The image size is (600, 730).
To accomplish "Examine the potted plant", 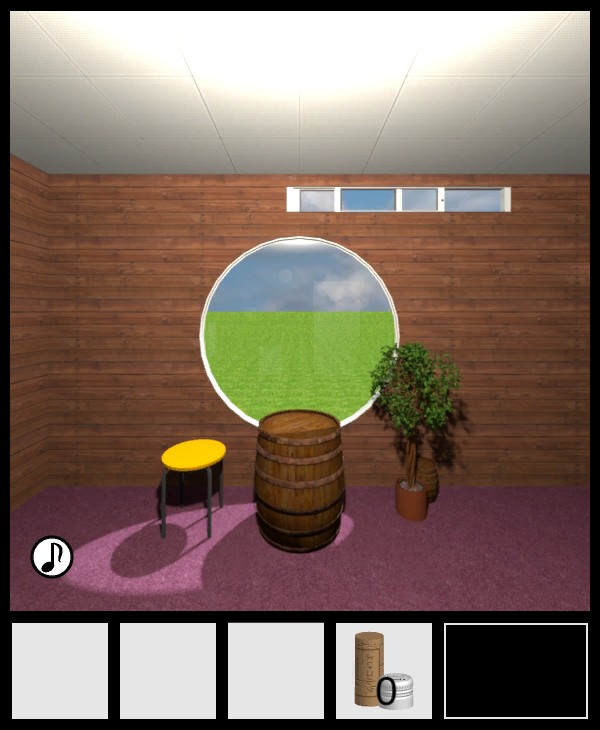I will coord(415,420).
